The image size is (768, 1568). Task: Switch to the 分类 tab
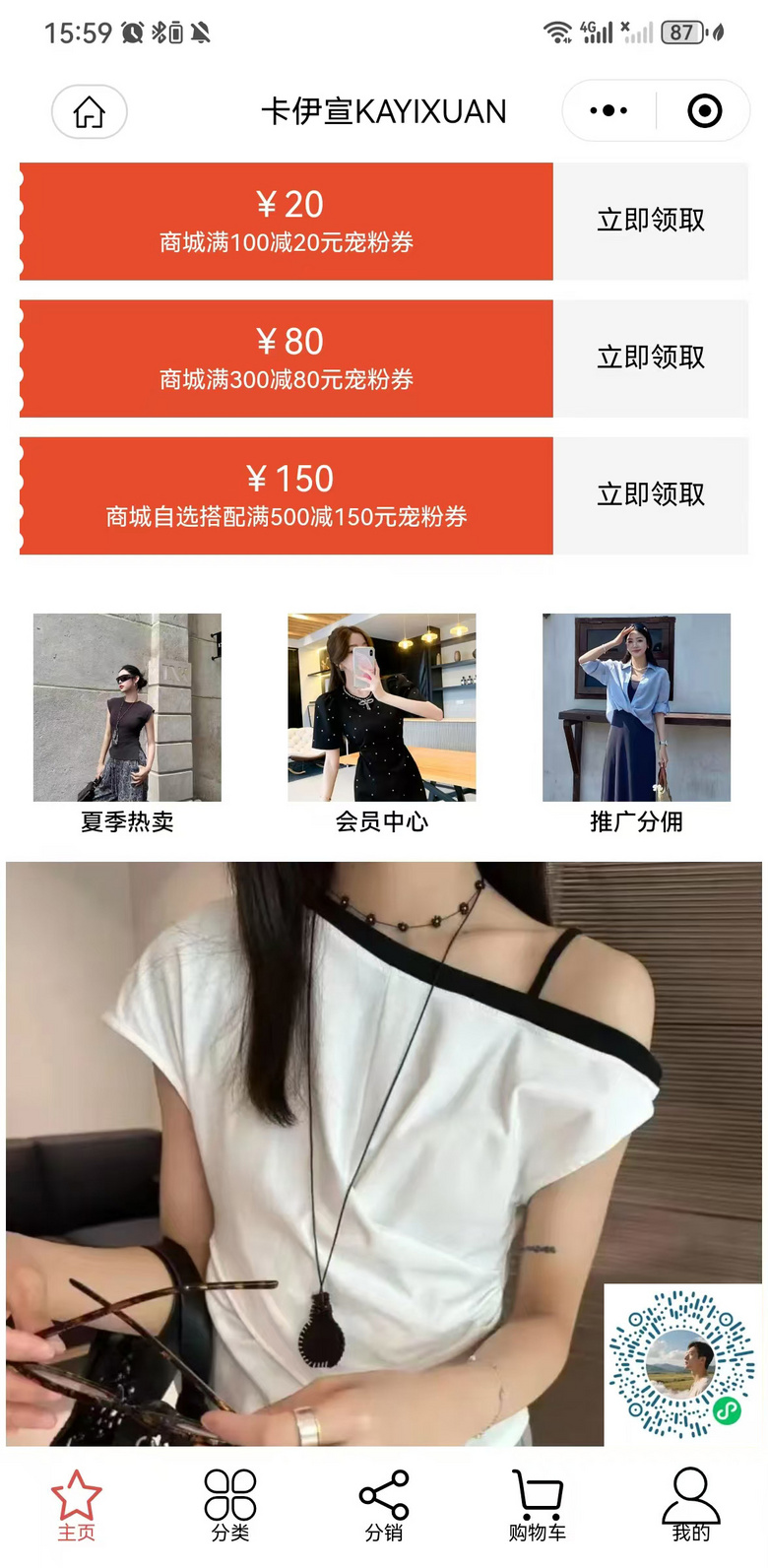[230, 1505]
